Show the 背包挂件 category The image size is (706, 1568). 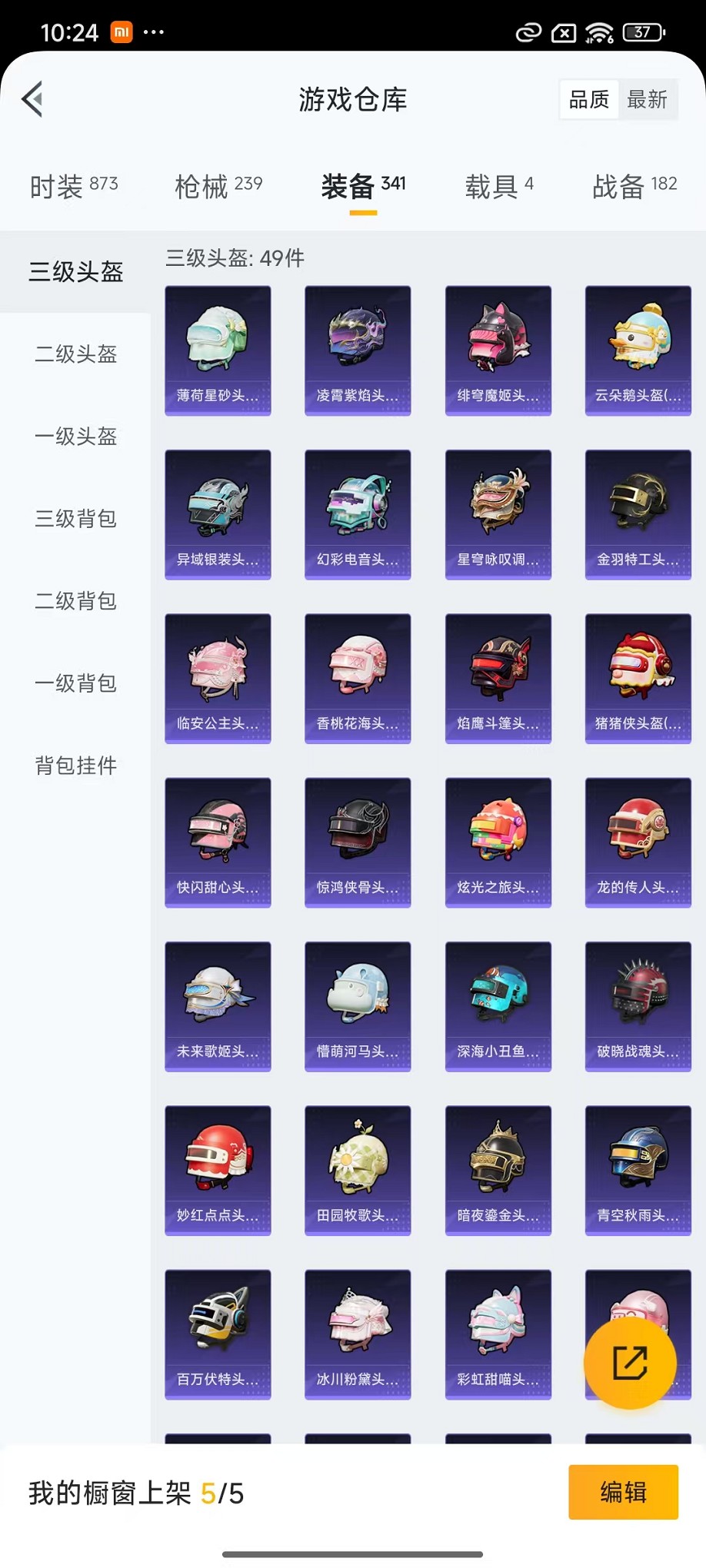point(75,766)
